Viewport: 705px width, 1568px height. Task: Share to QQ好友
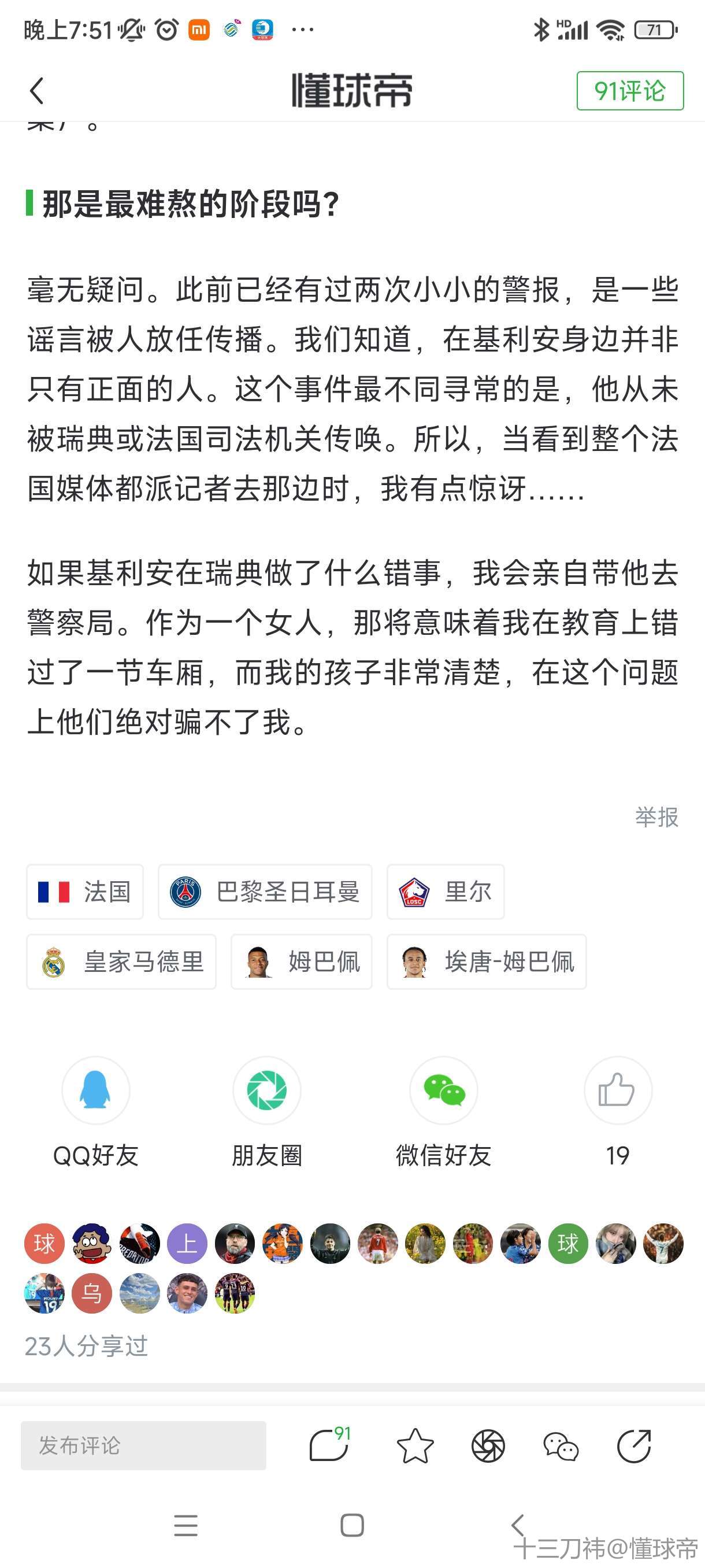[96, 1091]
